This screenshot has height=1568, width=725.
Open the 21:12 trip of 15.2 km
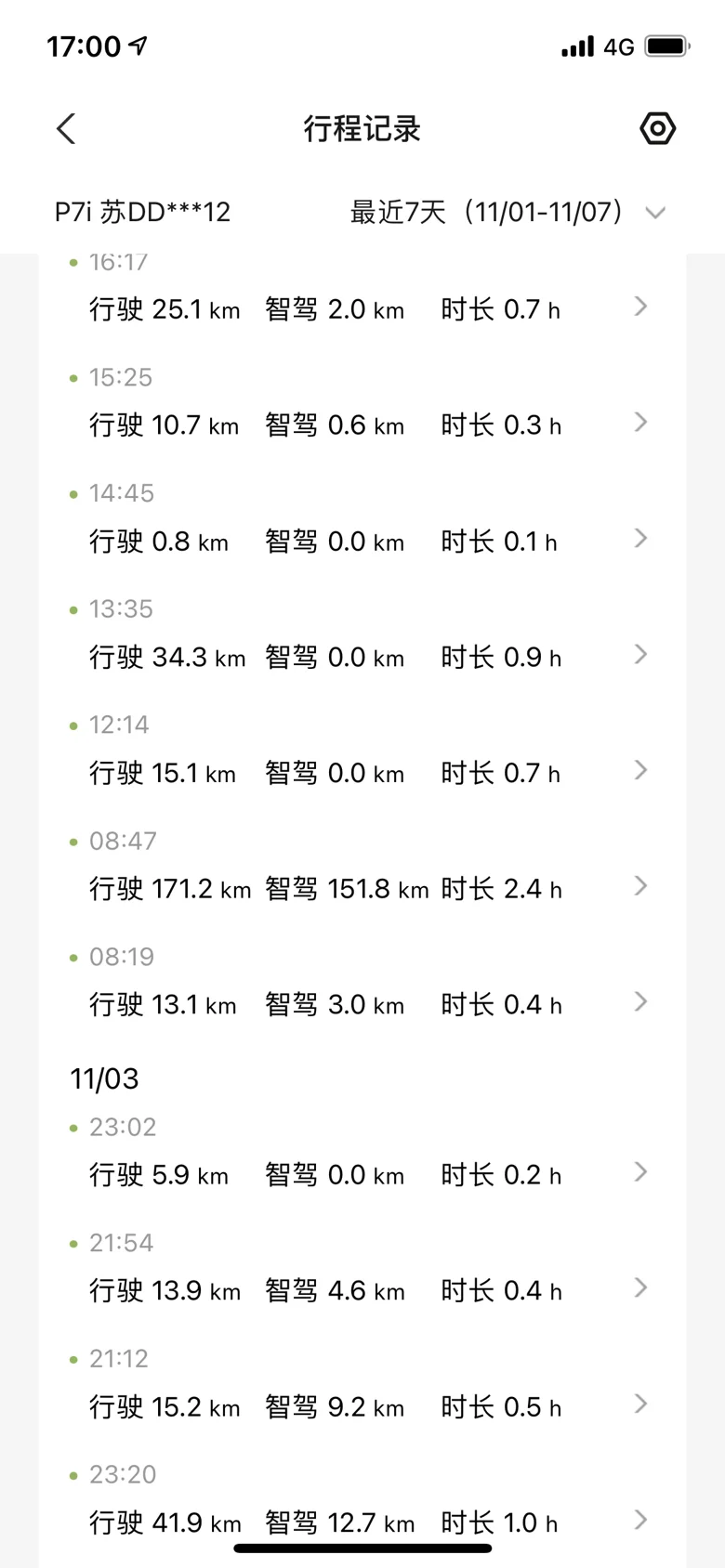(362, 1385)
